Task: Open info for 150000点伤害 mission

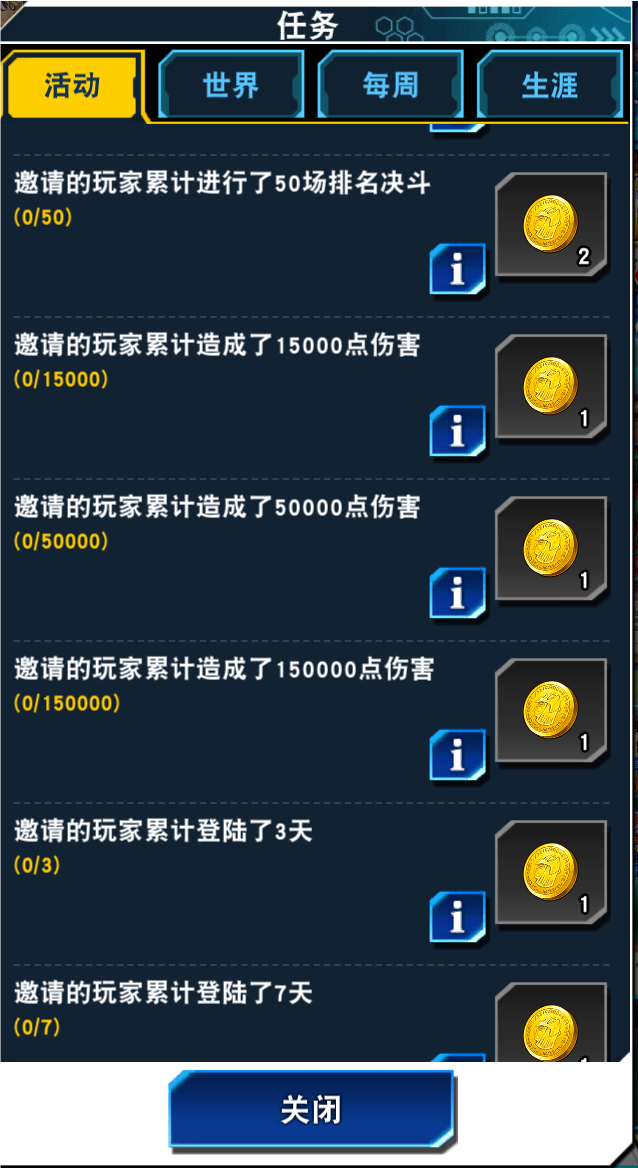Action: tap(457, 755)
